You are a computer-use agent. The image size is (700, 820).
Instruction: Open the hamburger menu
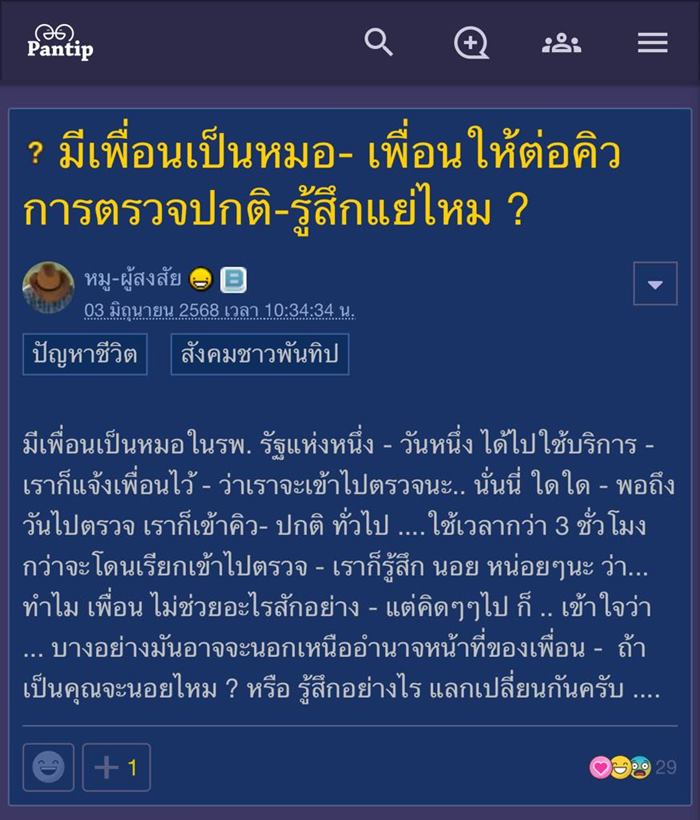click(x=652, y=42)
